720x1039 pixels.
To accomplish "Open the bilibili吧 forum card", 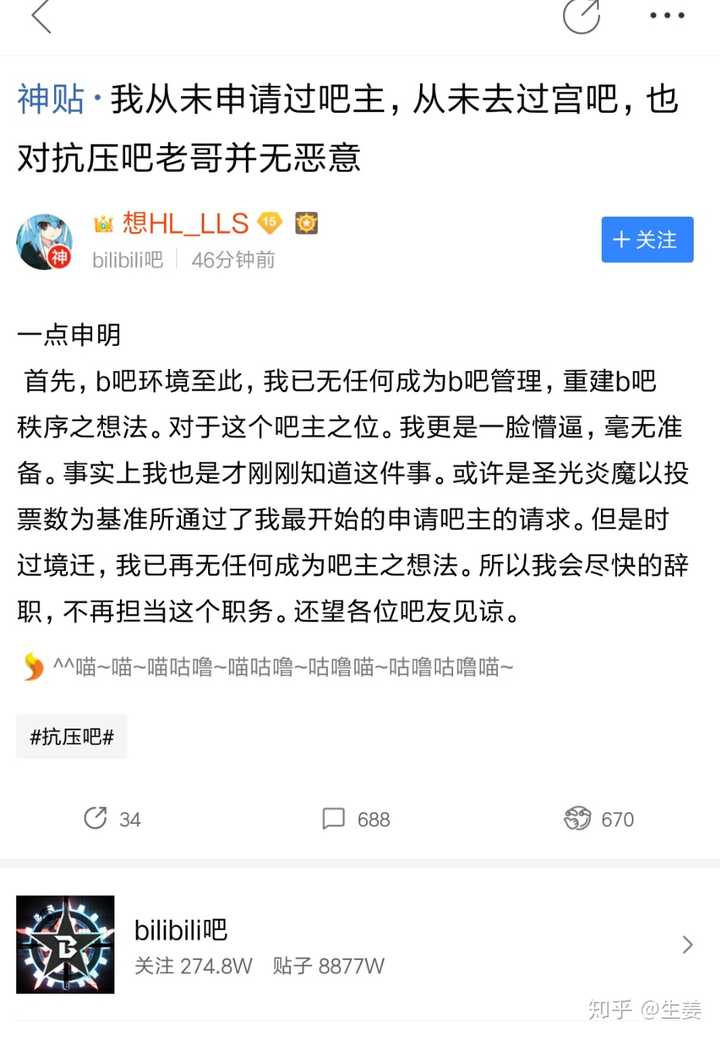I will (358, 945).
